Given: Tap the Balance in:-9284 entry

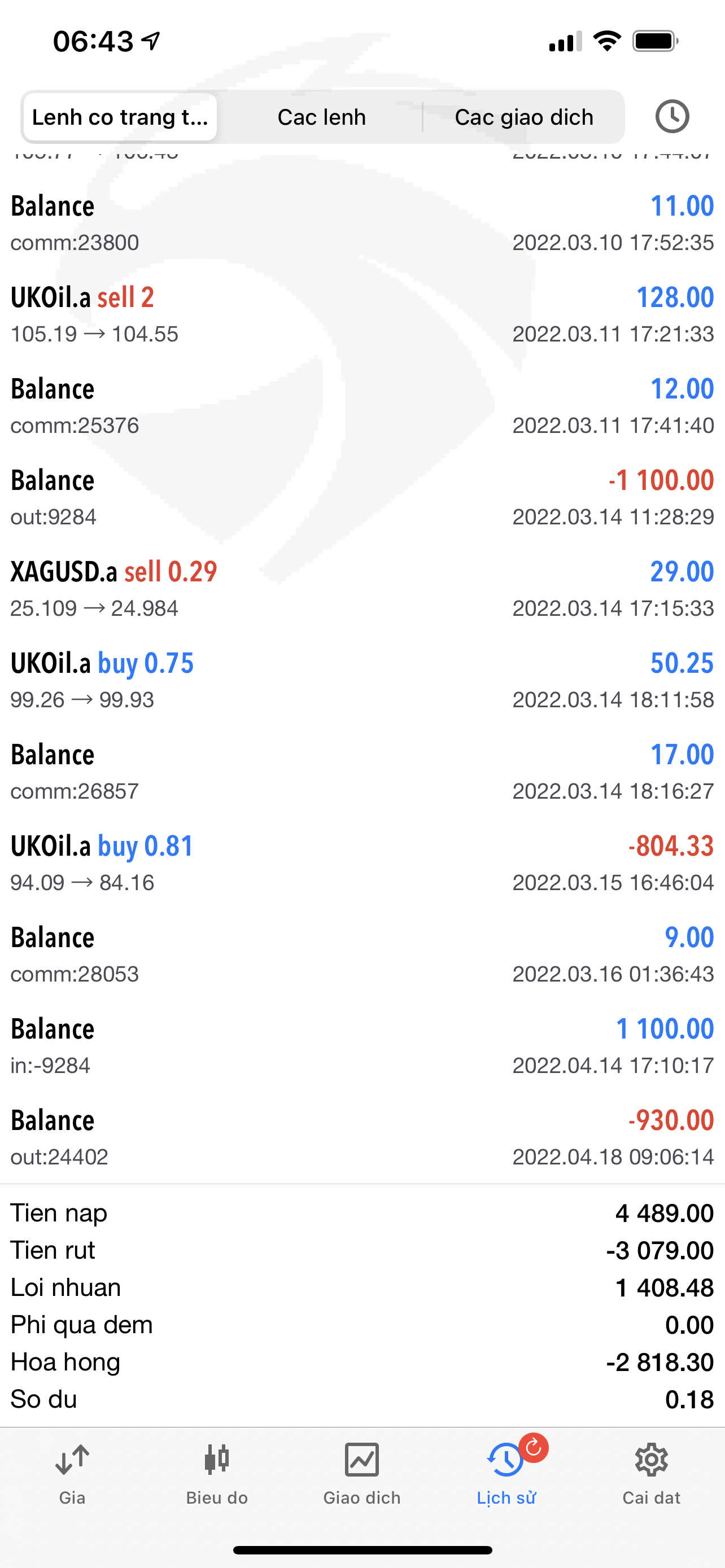Looking at the screenshot, I should coord(362,1045).
